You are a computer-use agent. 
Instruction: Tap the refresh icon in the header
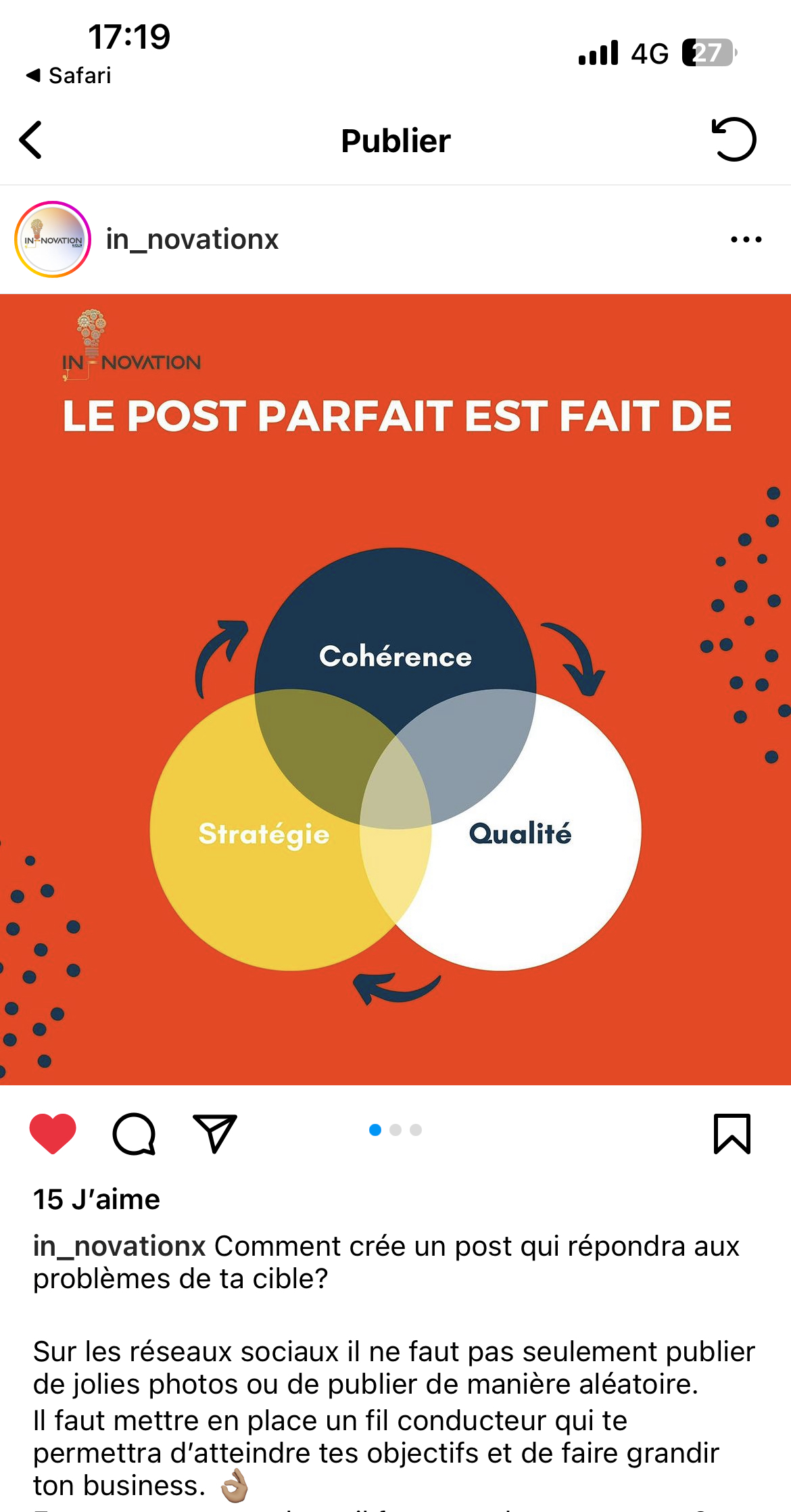(x=734, y=140)
